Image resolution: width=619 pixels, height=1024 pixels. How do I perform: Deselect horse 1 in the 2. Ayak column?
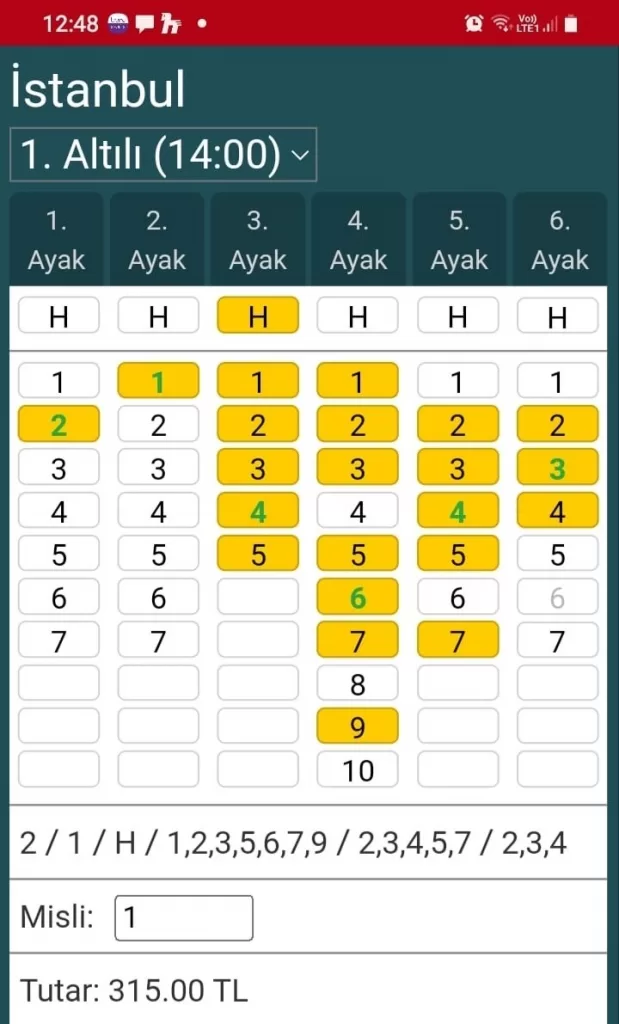(x=158, y=382)
